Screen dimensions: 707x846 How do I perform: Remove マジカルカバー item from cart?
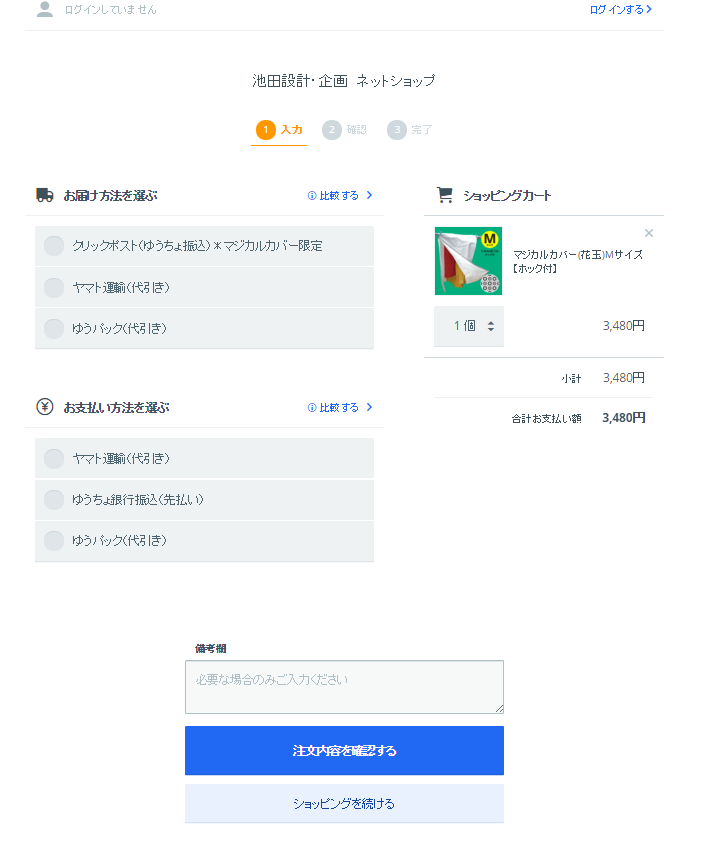click(649, 233)
